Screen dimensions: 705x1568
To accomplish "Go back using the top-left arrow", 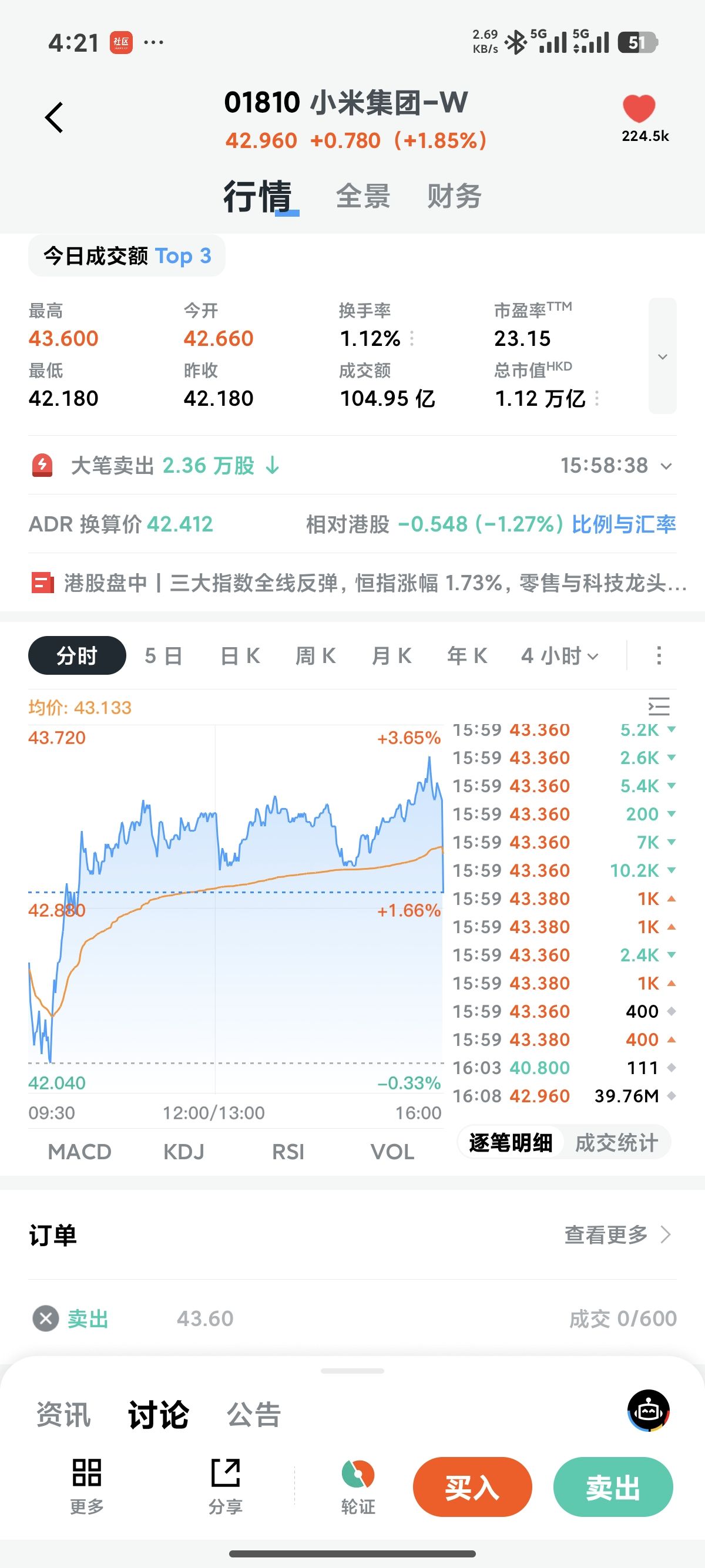I will pos(54,117).
